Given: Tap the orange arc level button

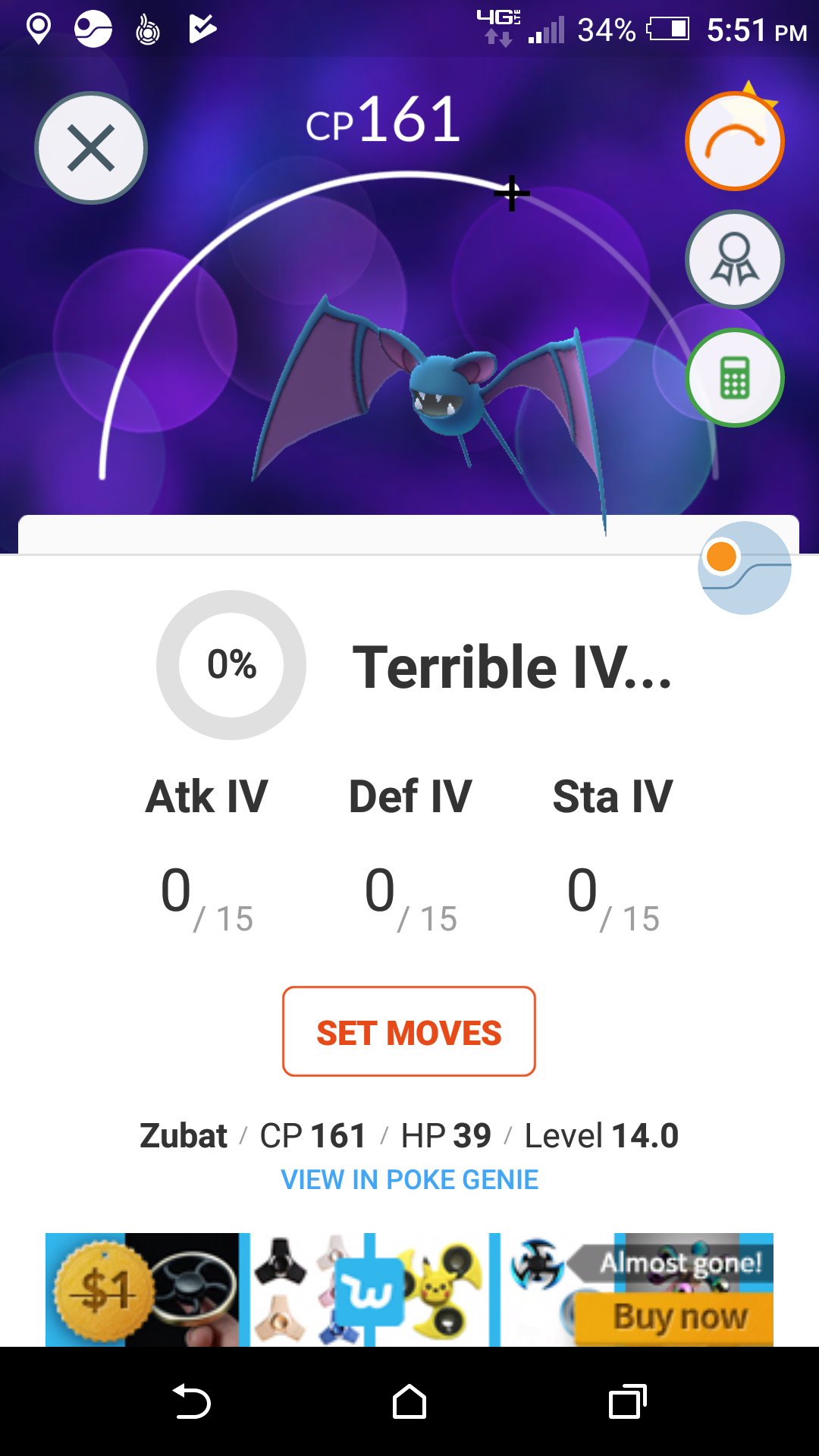Looking at the screenshot, I should [734, 141].
